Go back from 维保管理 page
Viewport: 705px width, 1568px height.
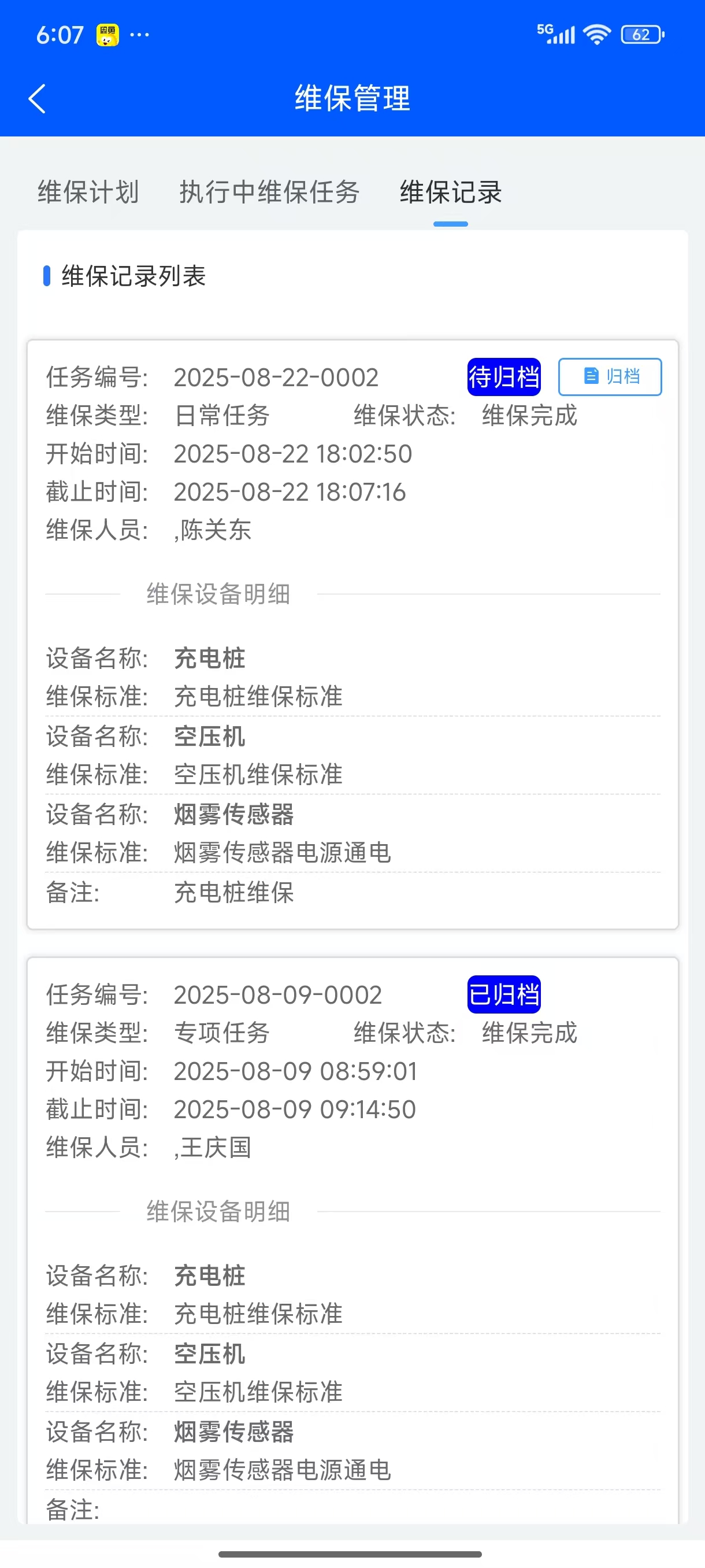point(37,99)
